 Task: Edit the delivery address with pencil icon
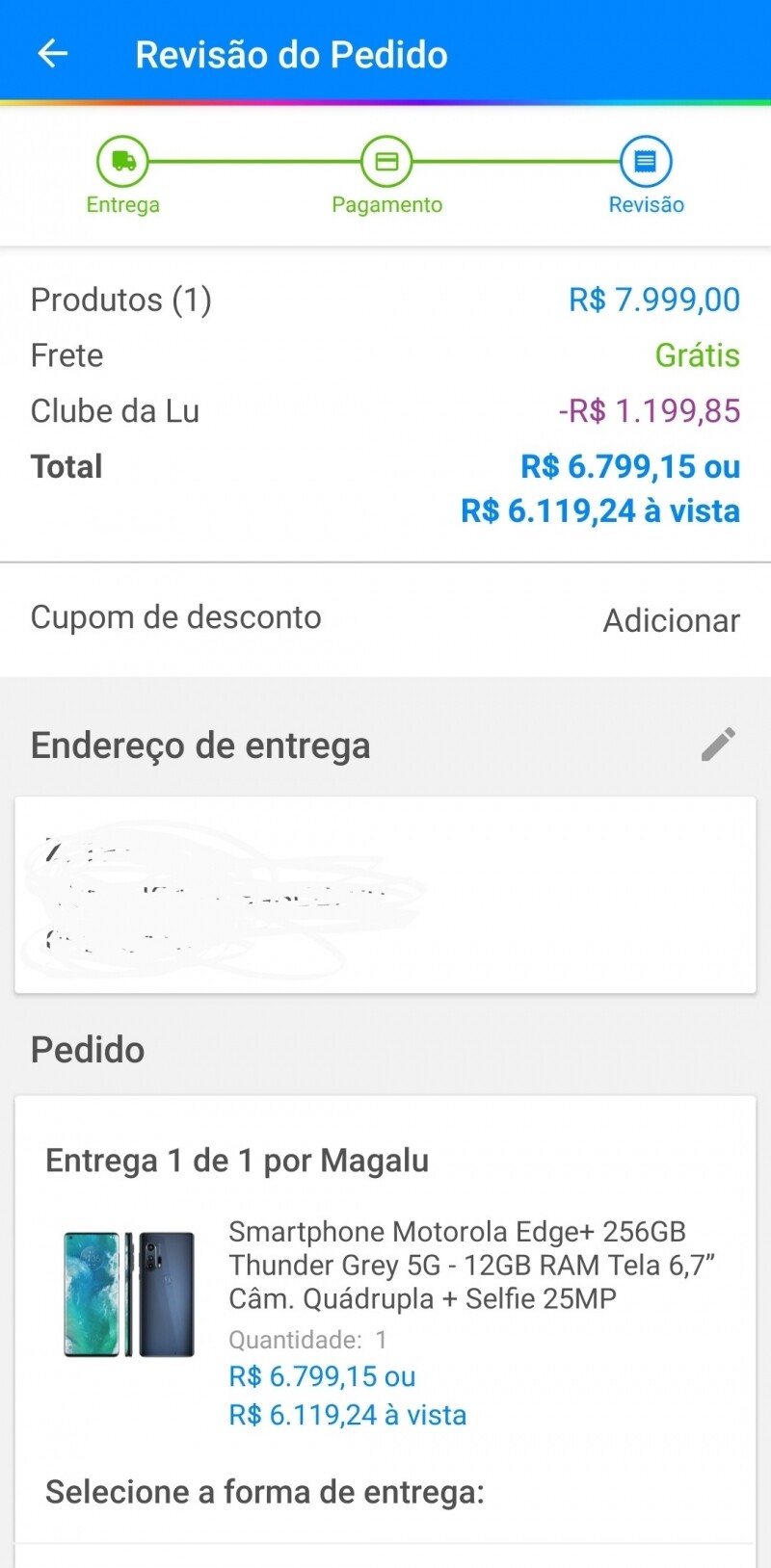click(718, 744)
